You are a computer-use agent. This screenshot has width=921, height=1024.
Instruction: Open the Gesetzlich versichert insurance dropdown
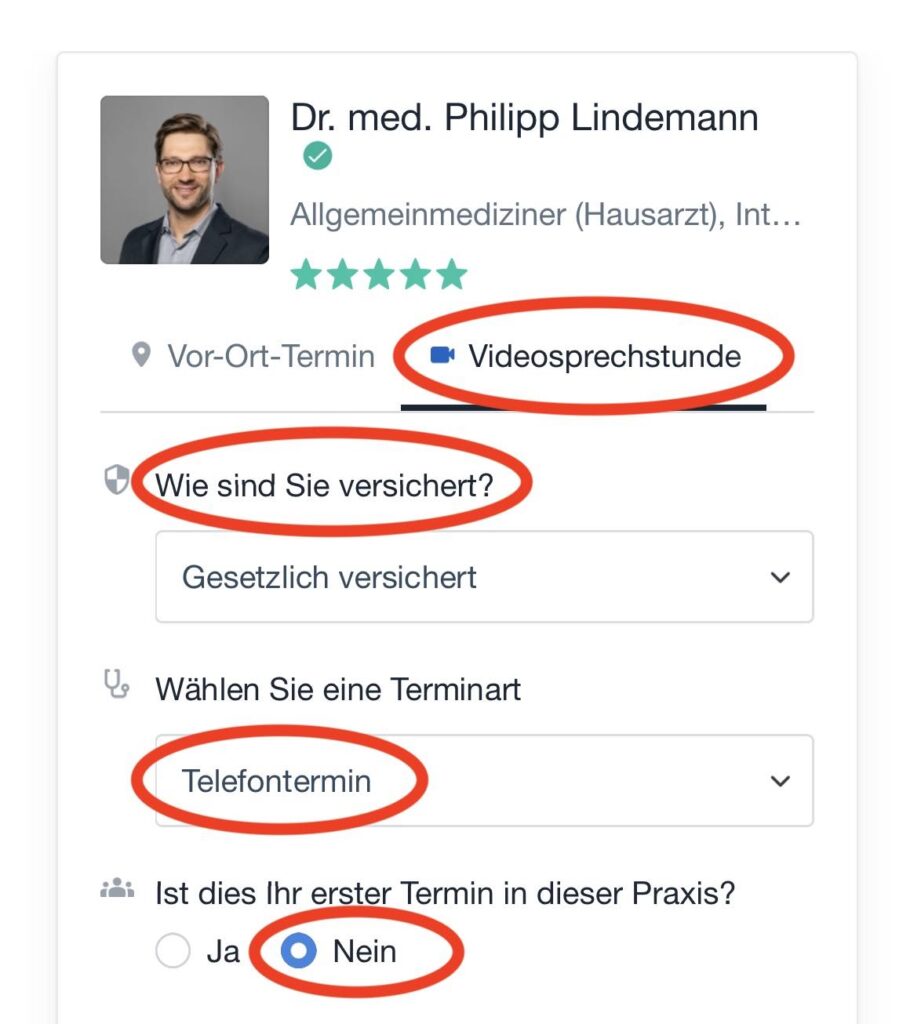coord(484,577)
